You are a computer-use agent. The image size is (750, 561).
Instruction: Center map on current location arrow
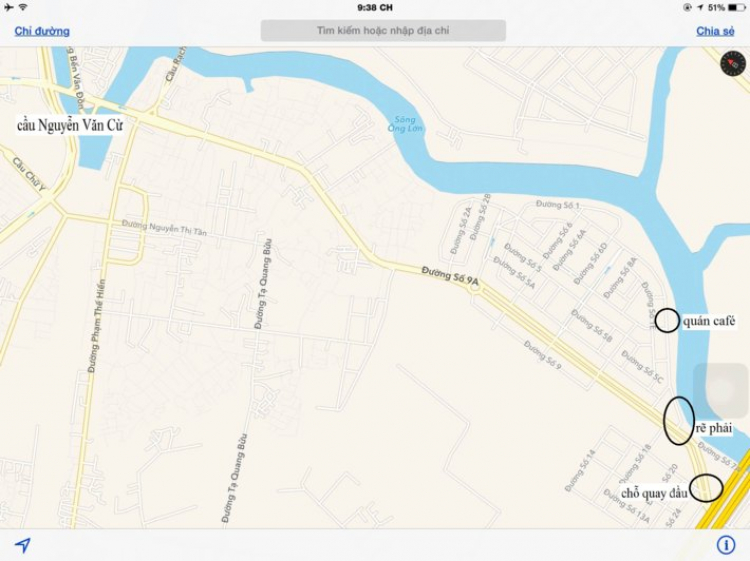point(22,545)
